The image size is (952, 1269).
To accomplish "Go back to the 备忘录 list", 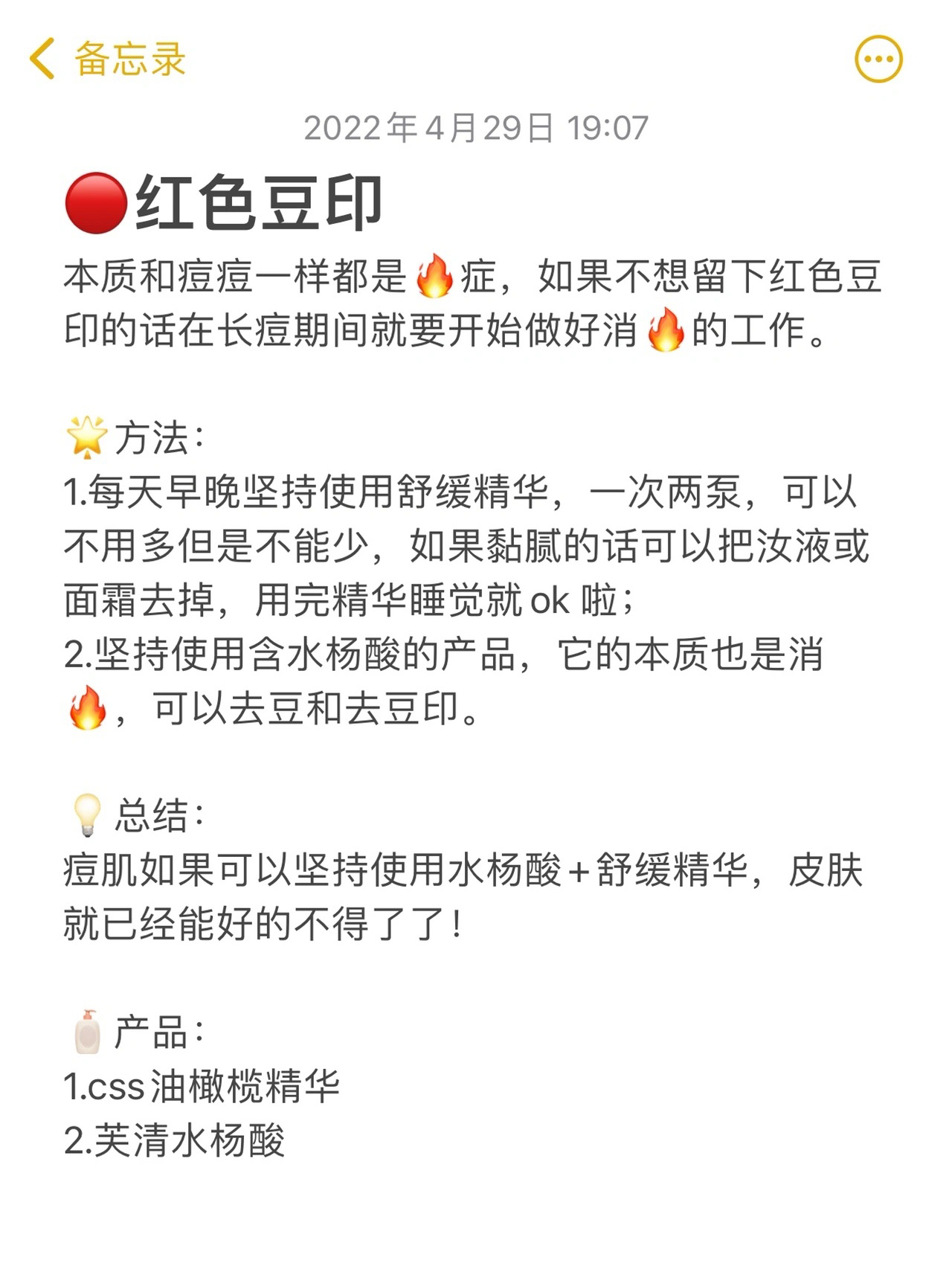I will [x=107, y=60].
